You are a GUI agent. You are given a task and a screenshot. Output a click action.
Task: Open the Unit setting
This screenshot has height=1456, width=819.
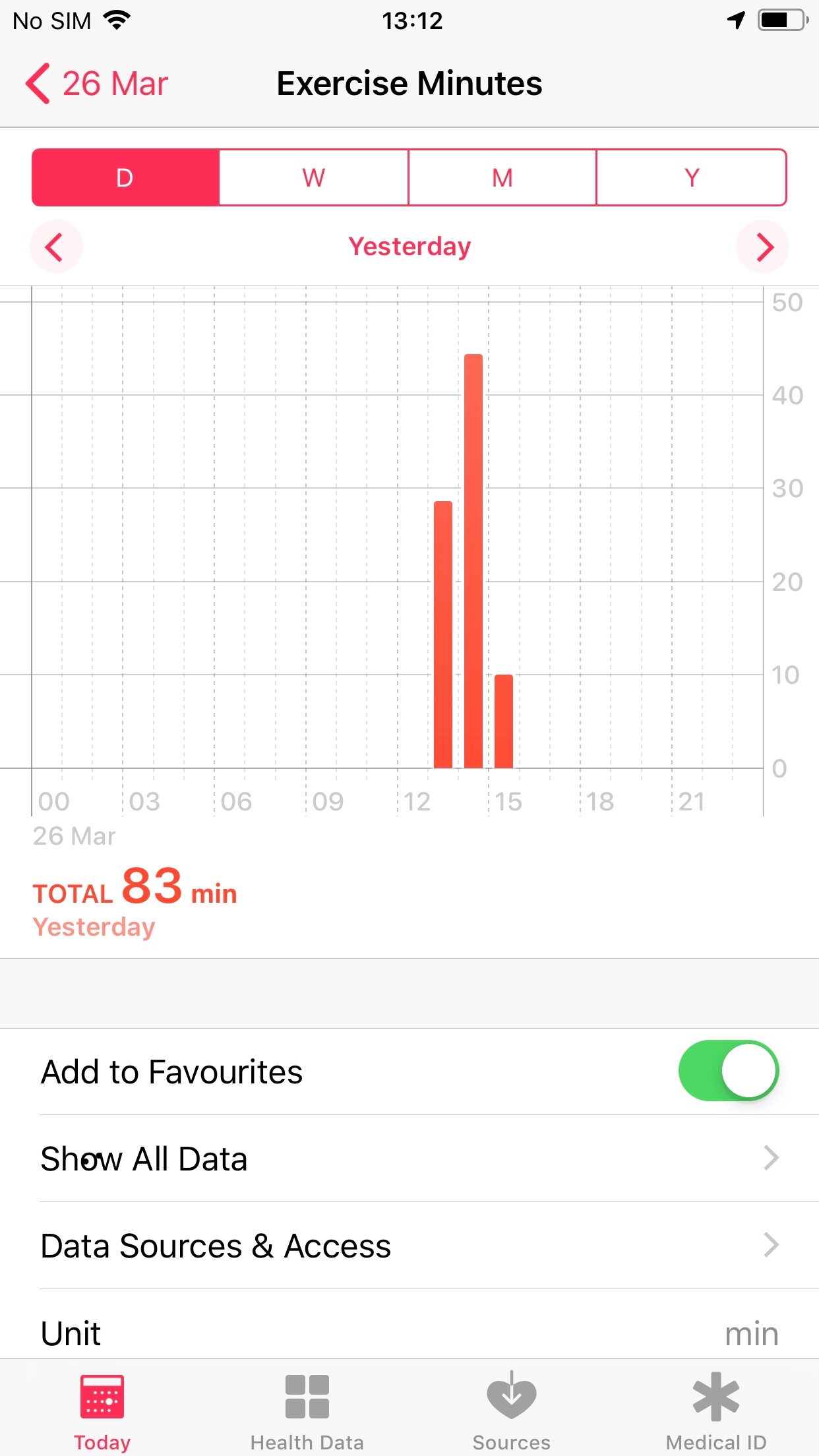pos(409,1332)
